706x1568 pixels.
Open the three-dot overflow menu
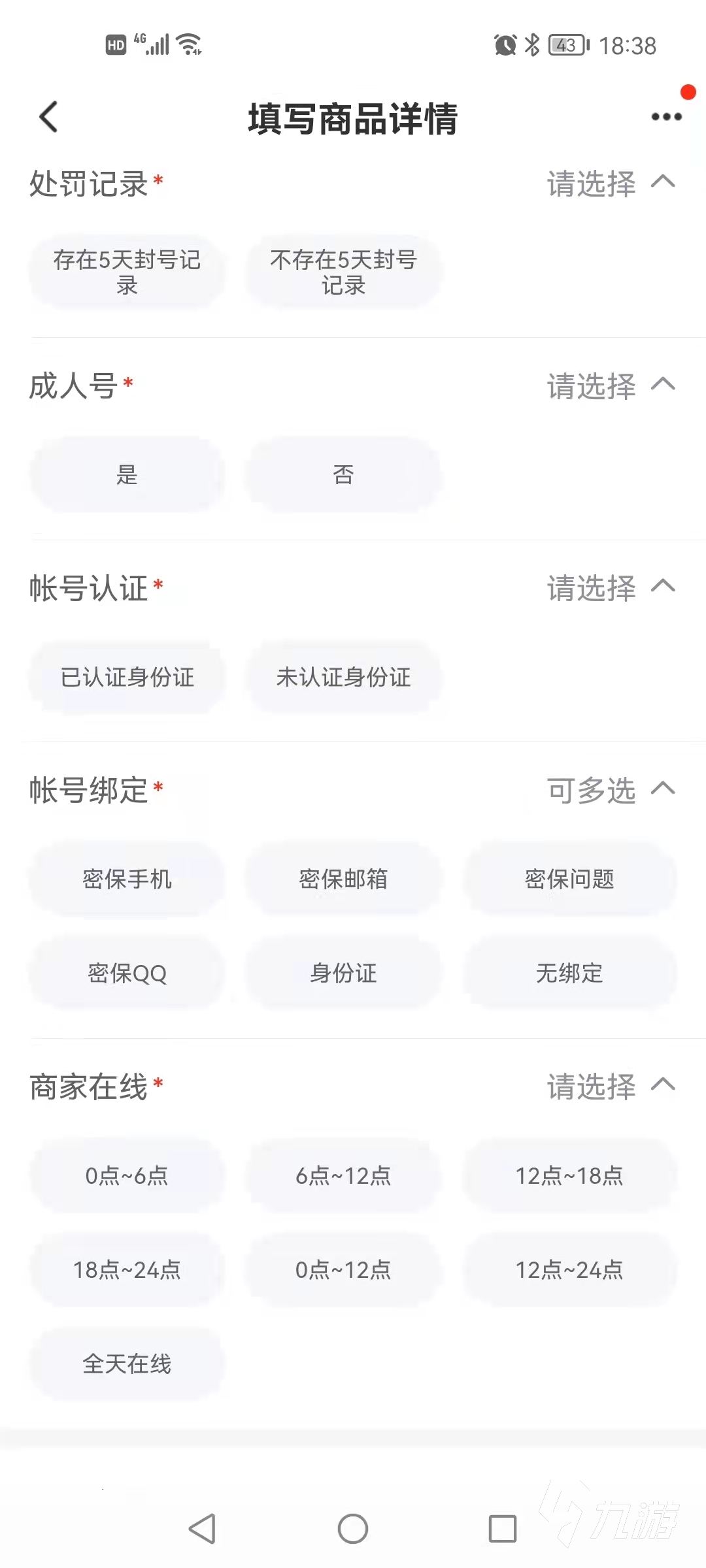click(666, 118)
